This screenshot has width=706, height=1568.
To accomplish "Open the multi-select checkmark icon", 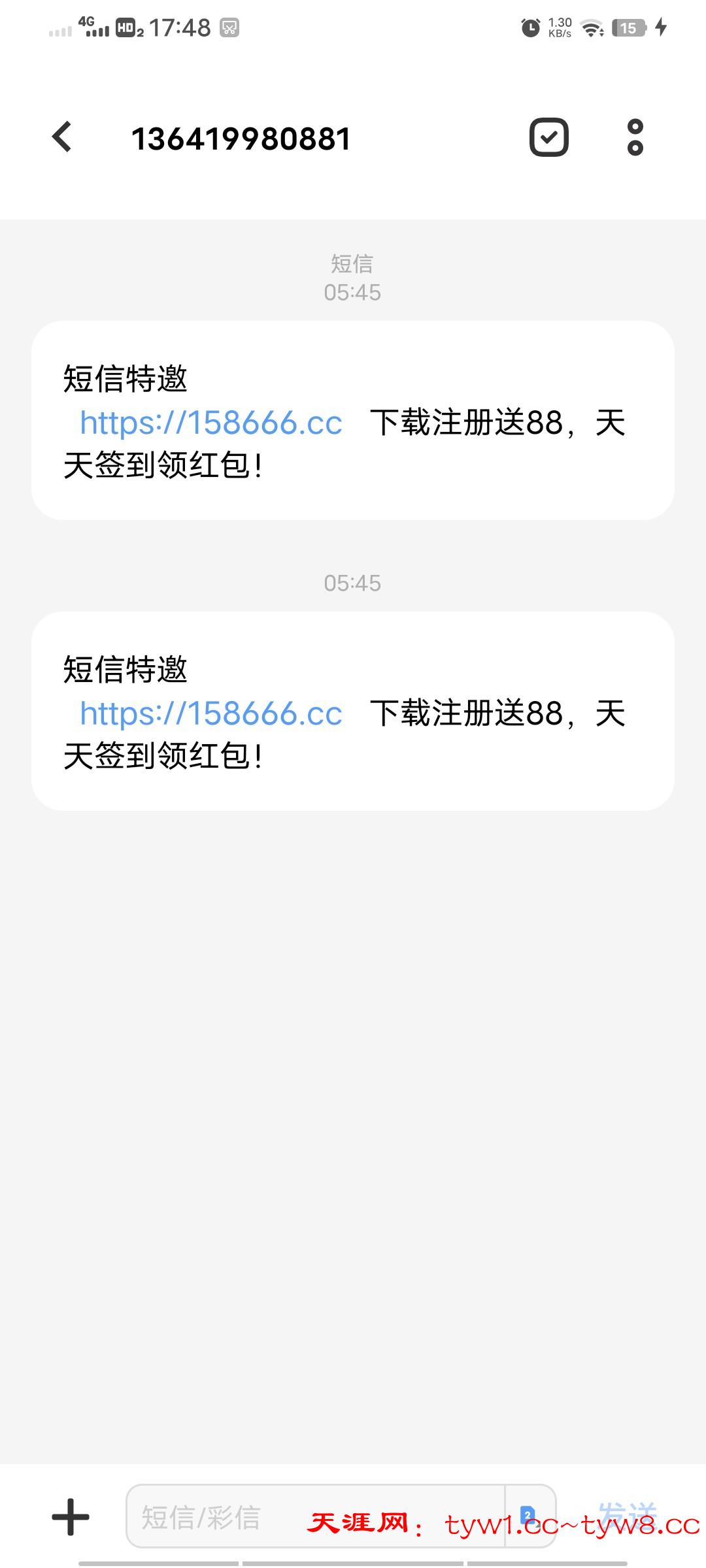I will point(548,137).
